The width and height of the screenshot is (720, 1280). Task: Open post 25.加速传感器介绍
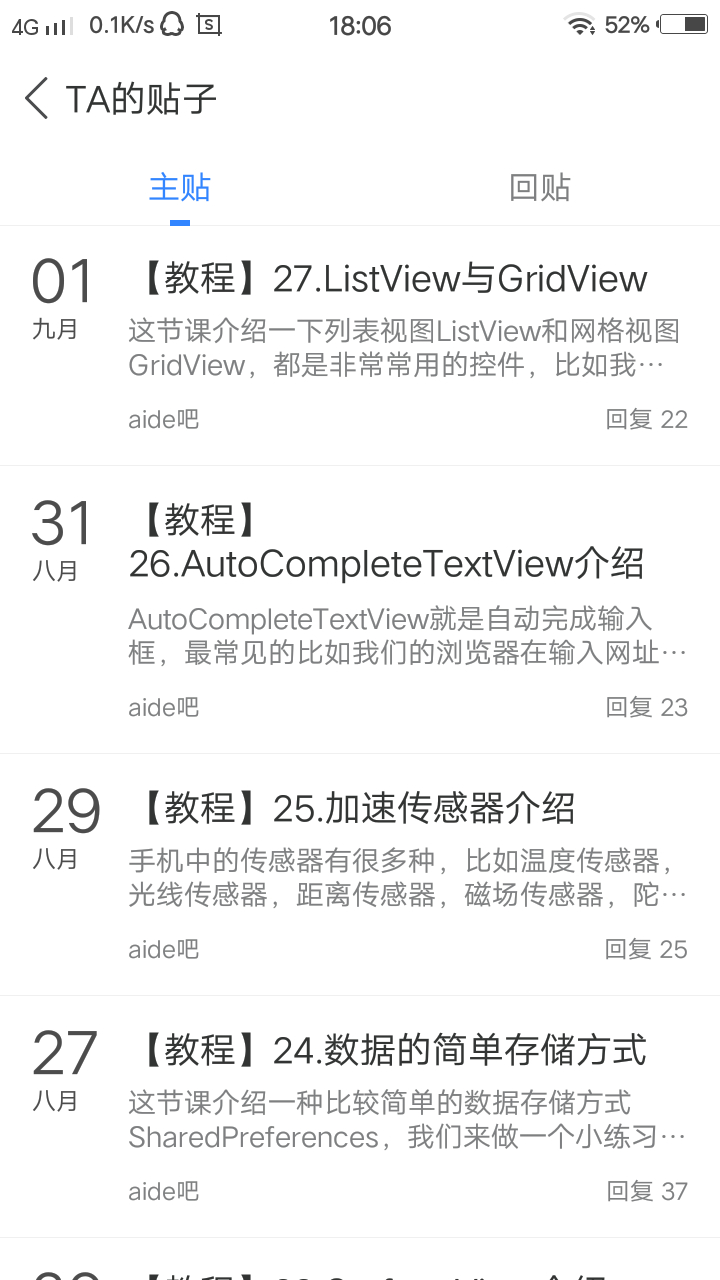point(354,808)
